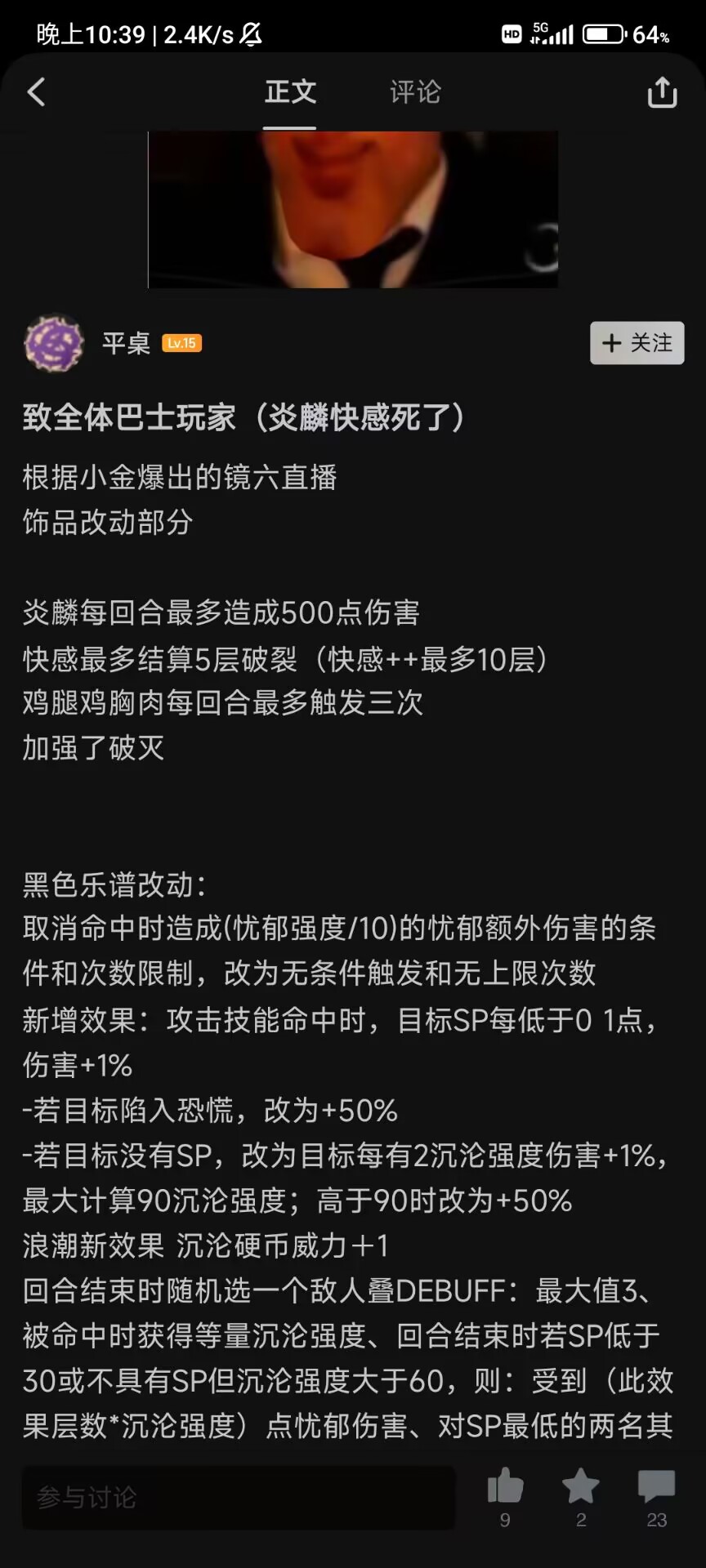Go back using the top-left arrow

tap(37, 92)
